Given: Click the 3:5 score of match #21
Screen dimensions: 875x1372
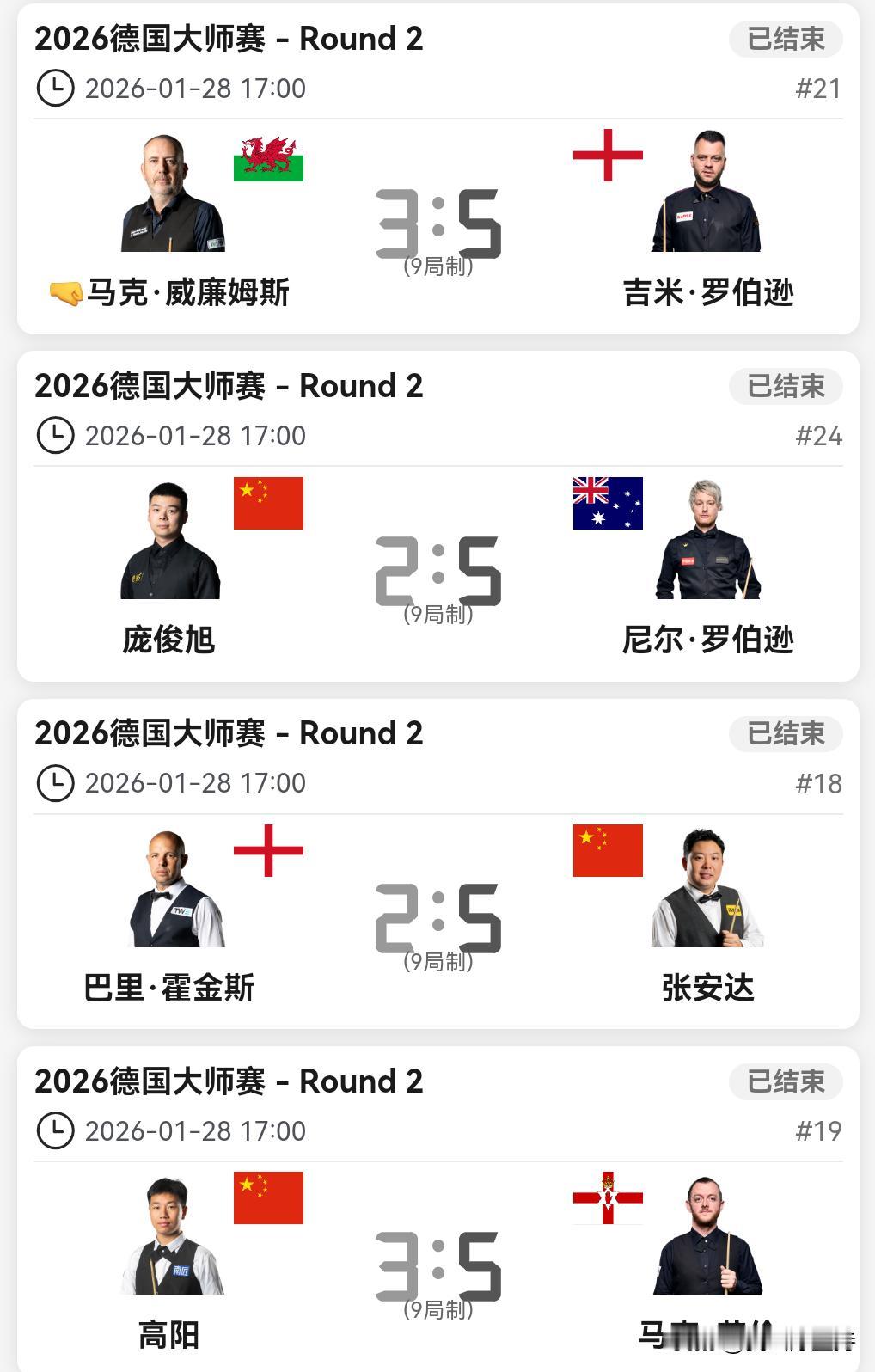Looking at the screenshot, I should point(437,224).
